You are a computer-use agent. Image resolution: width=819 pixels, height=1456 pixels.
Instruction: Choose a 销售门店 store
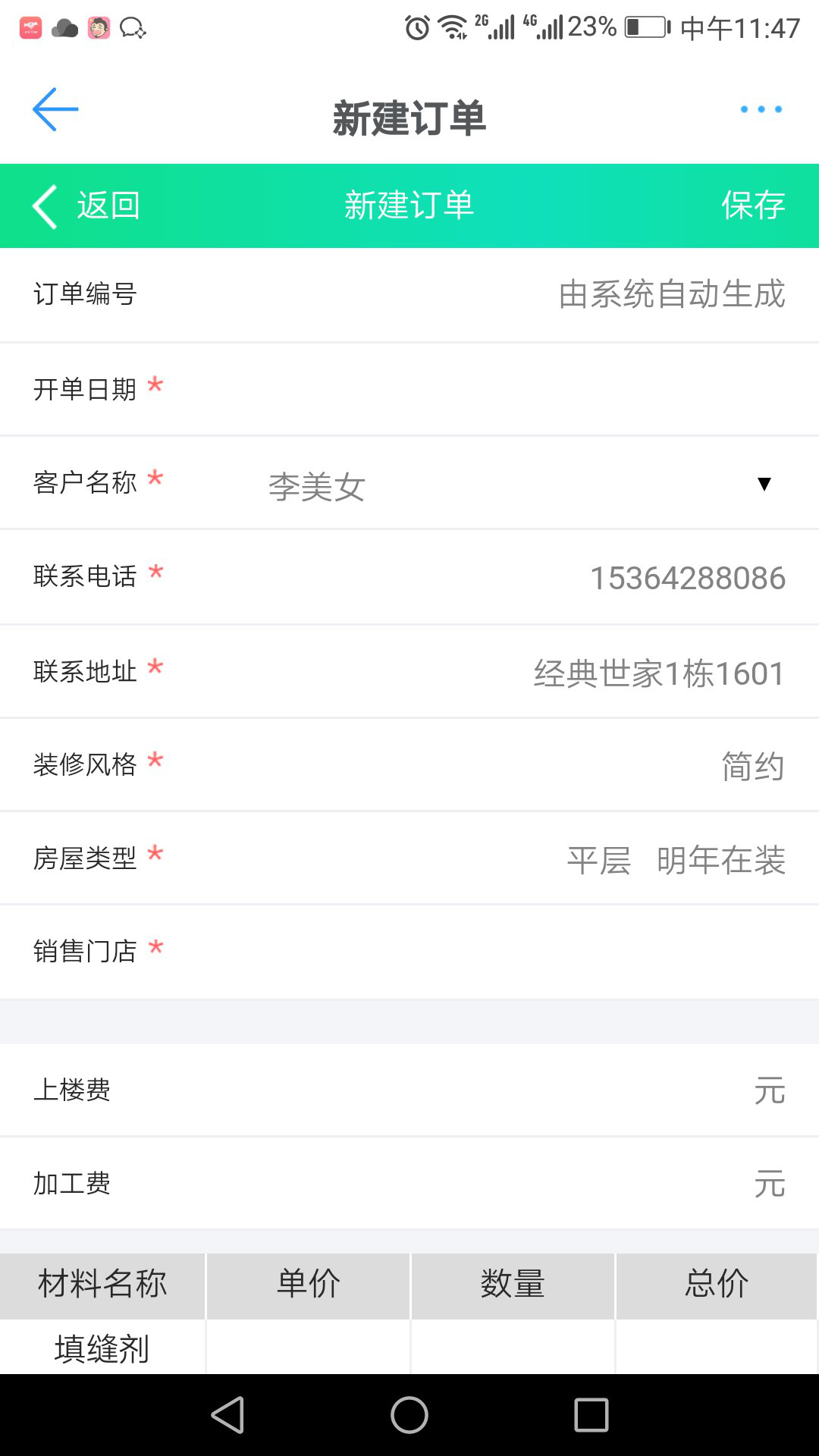[x=409, y=952]
